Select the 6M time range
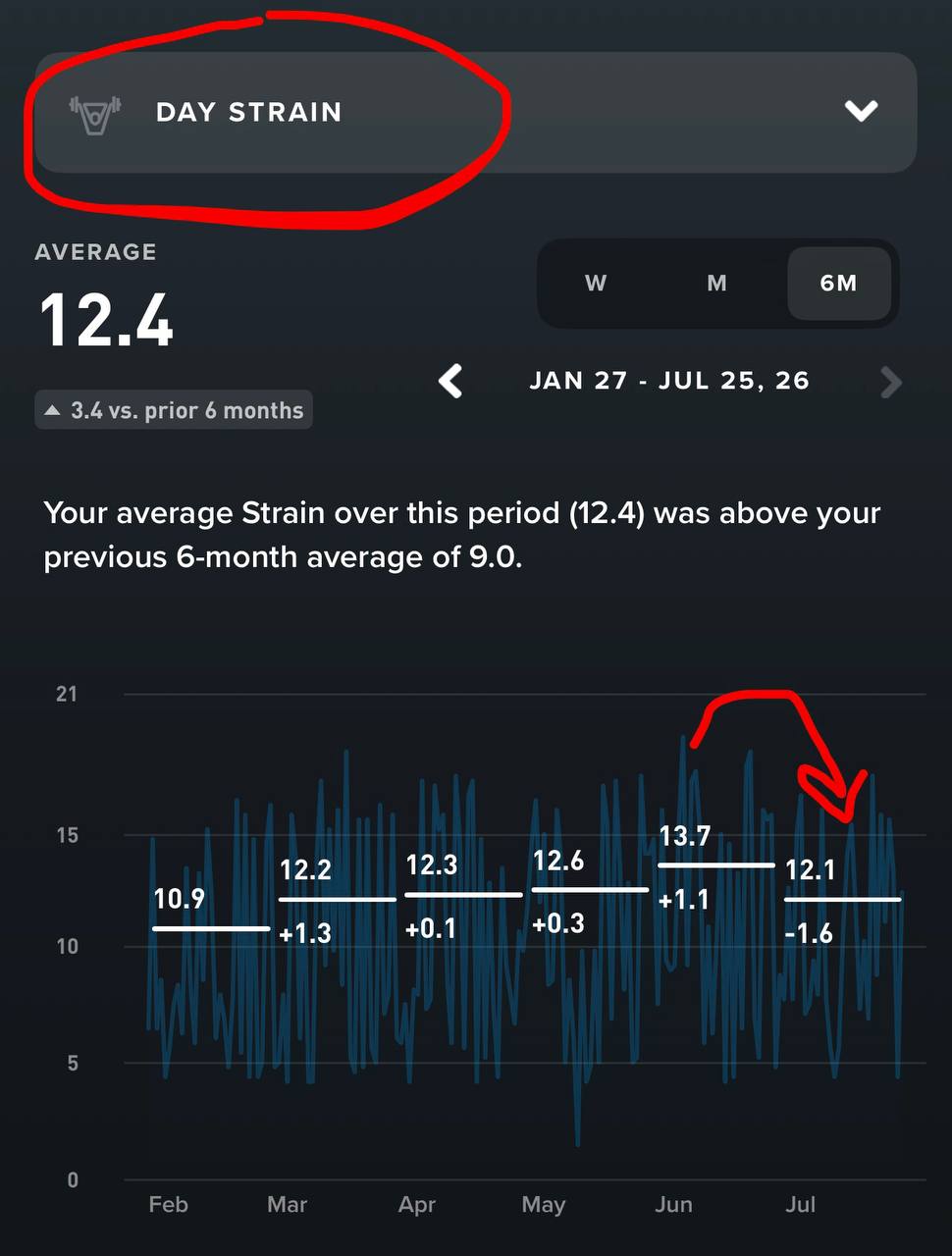 point(839,284)
